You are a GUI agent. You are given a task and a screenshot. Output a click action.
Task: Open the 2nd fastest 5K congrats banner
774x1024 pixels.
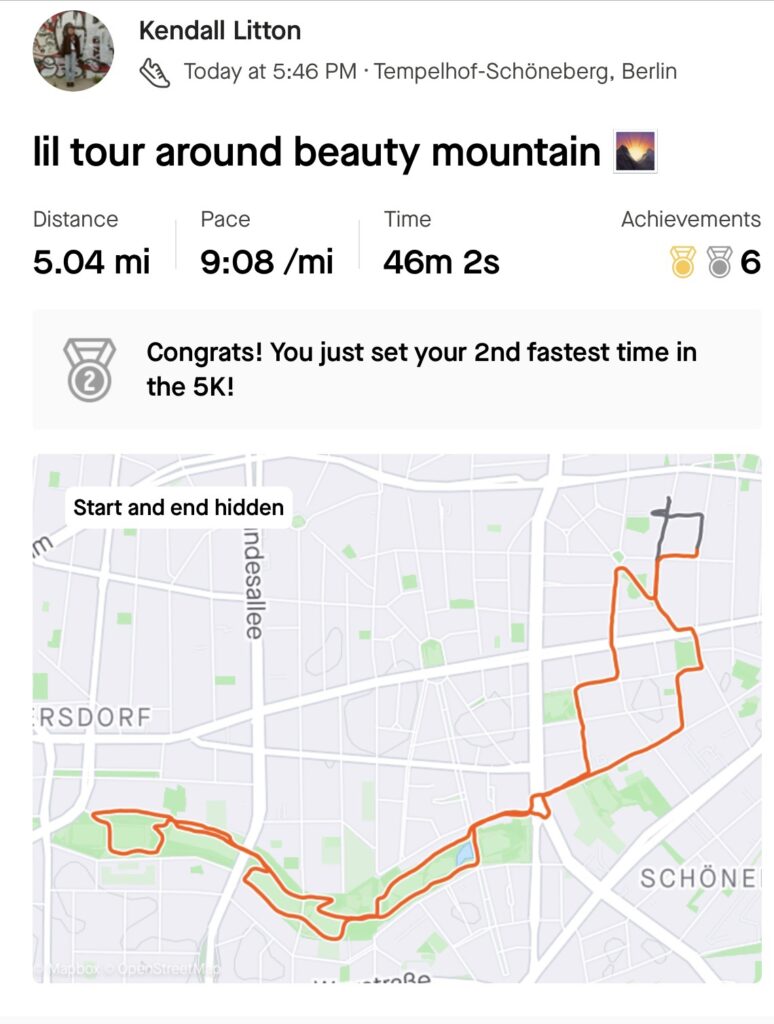tap(396, 369)
